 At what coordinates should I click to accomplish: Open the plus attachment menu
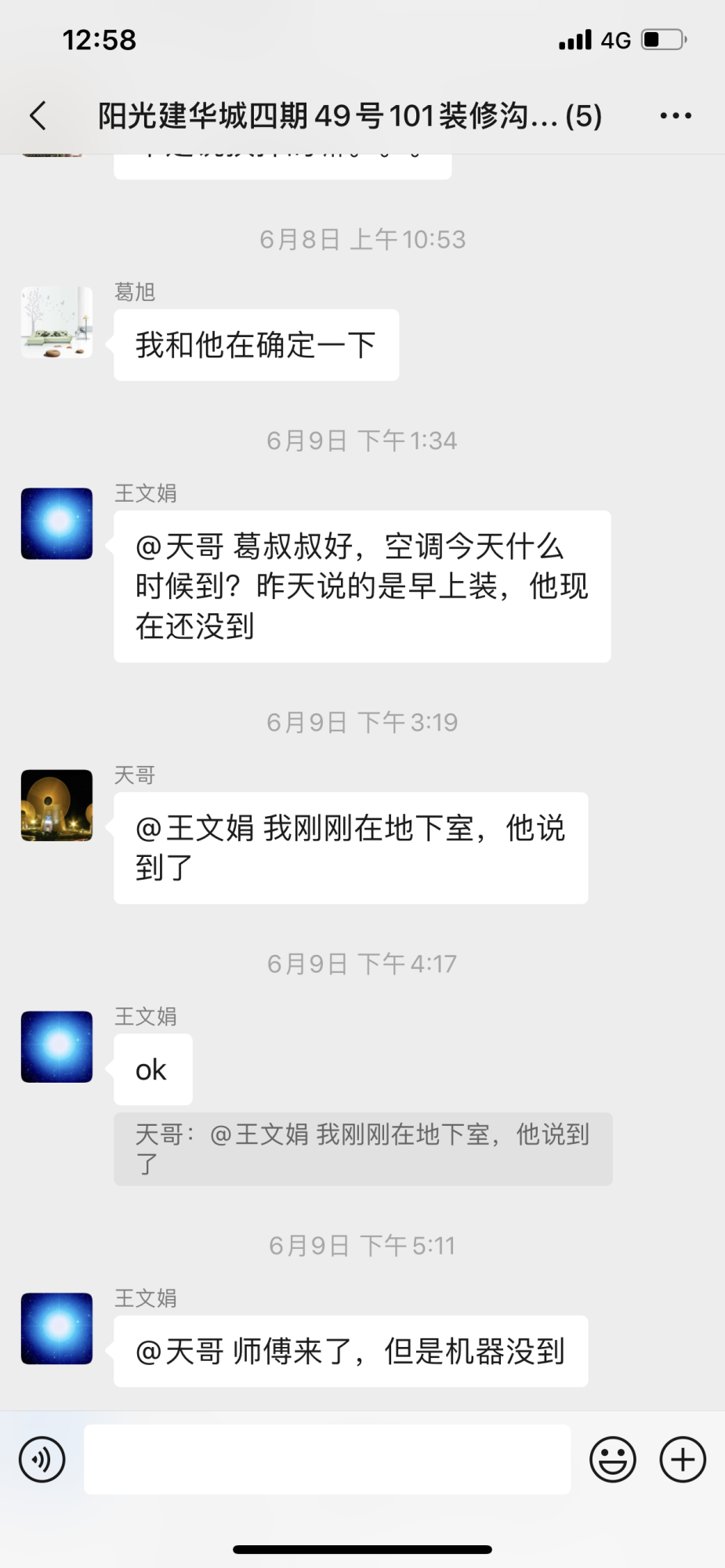[683, 1459]
